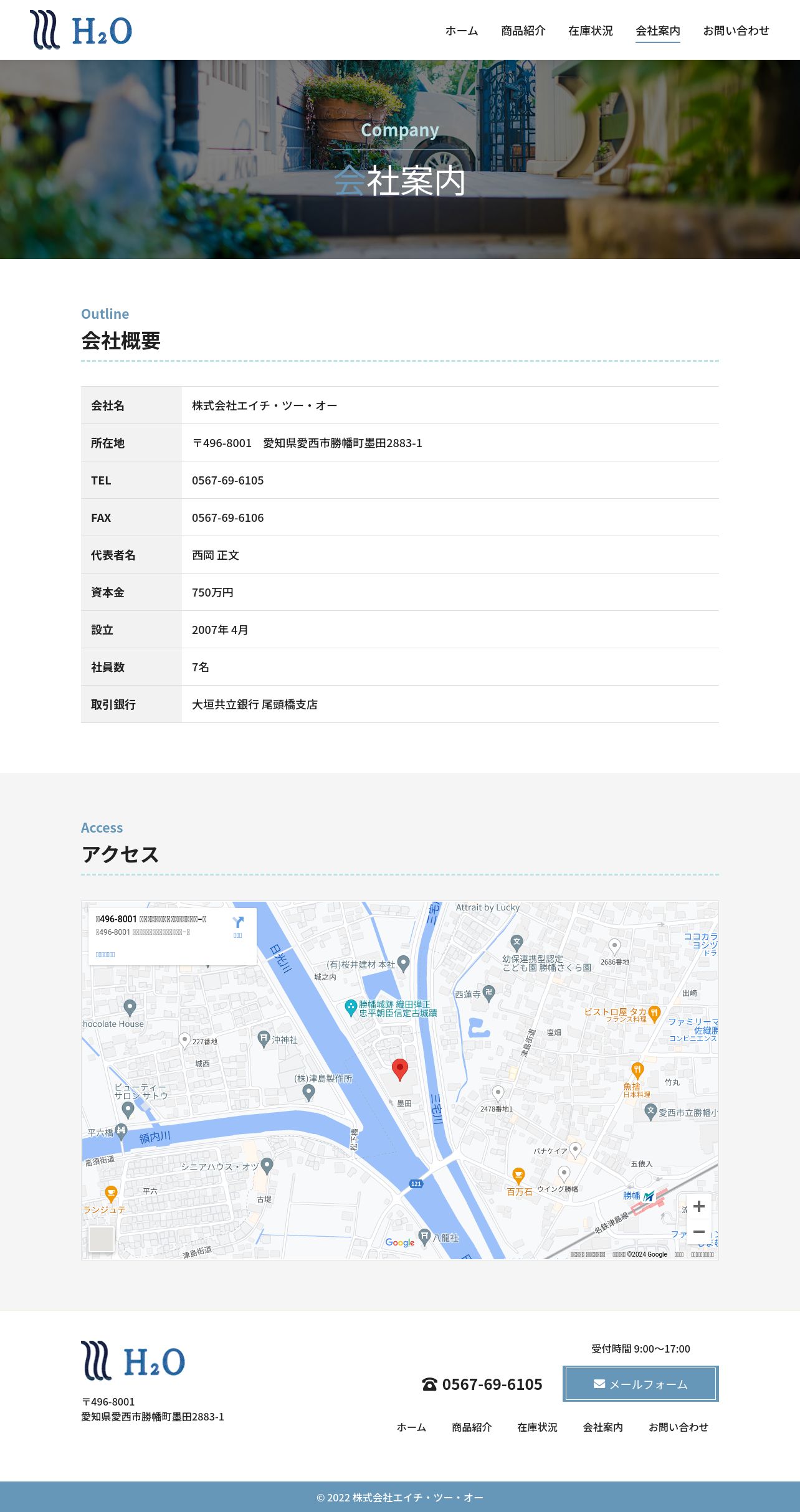This screenshot has width=800, height=1512.
Task: Go to 商品紹介 in the top navigation
Action: pyautogui.click(x=523, y=31)
